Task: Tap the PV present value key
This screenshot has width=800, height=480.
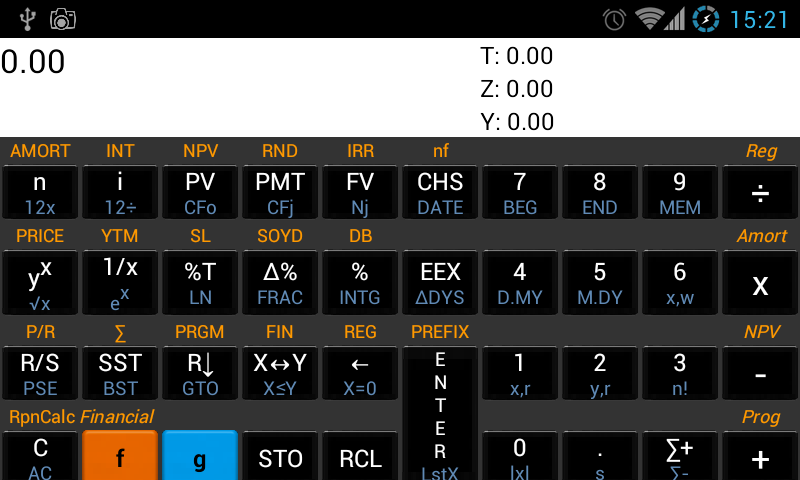Action: (x=200, y=193)
